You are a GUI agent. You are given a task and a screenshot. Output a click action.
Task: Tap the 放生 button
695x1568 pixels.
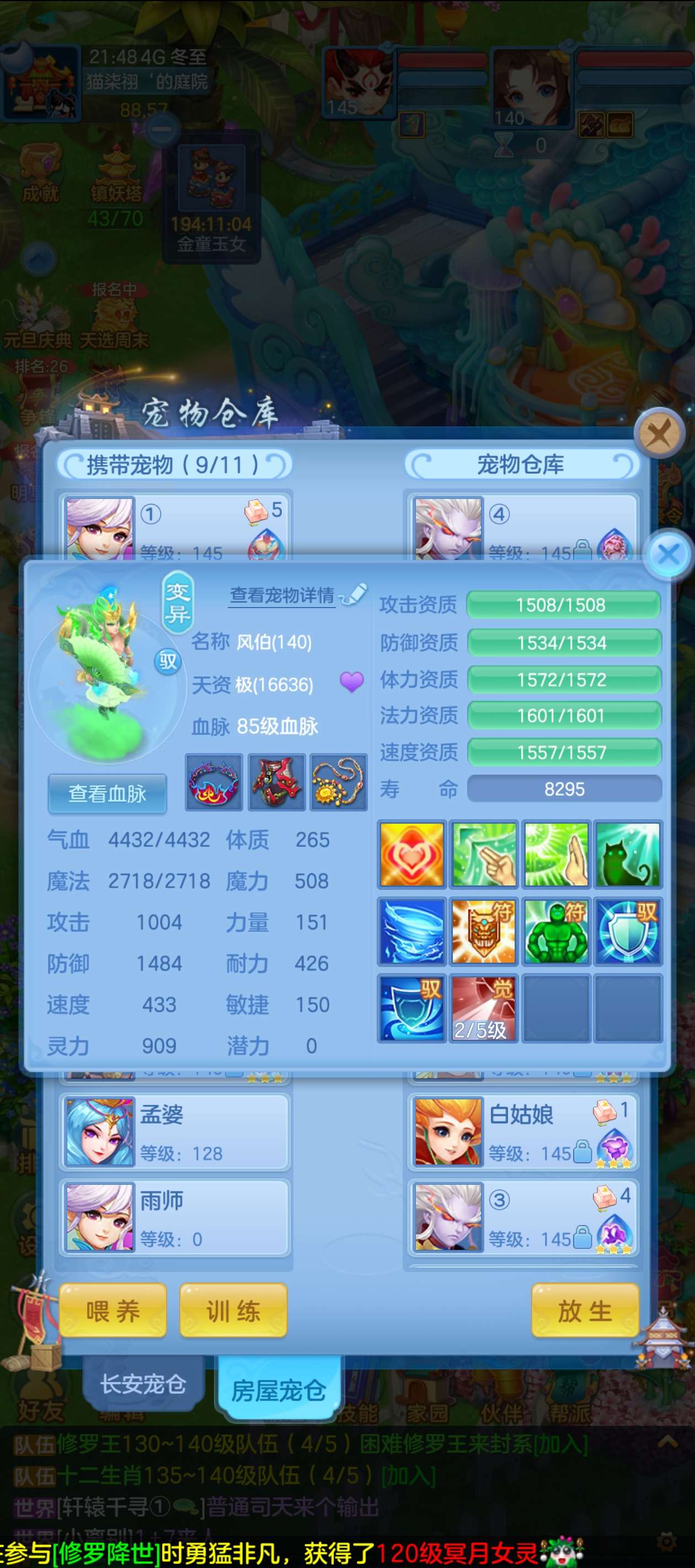585,1311
